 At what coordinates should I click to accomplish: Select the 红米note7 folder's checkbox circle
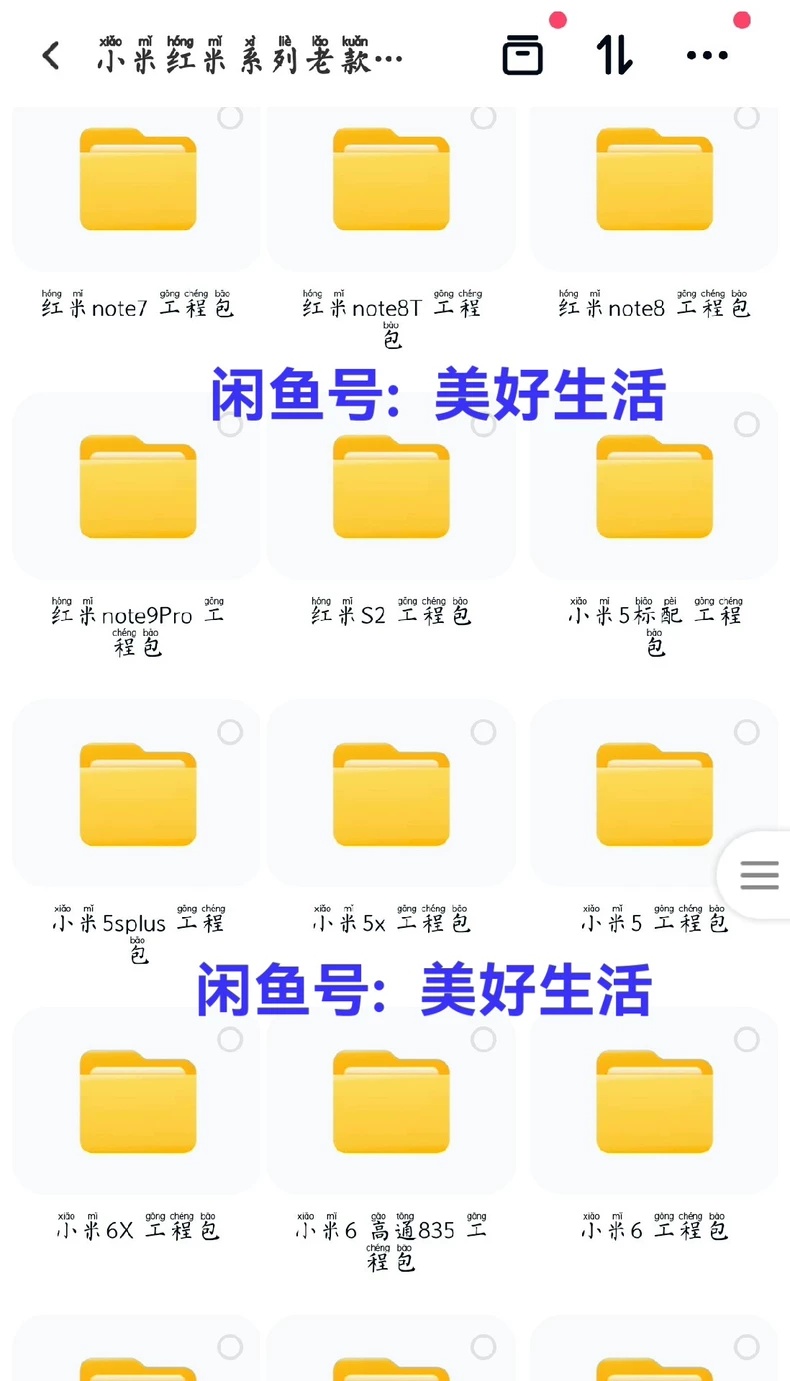pyautogui.click(x=230, y=118)
